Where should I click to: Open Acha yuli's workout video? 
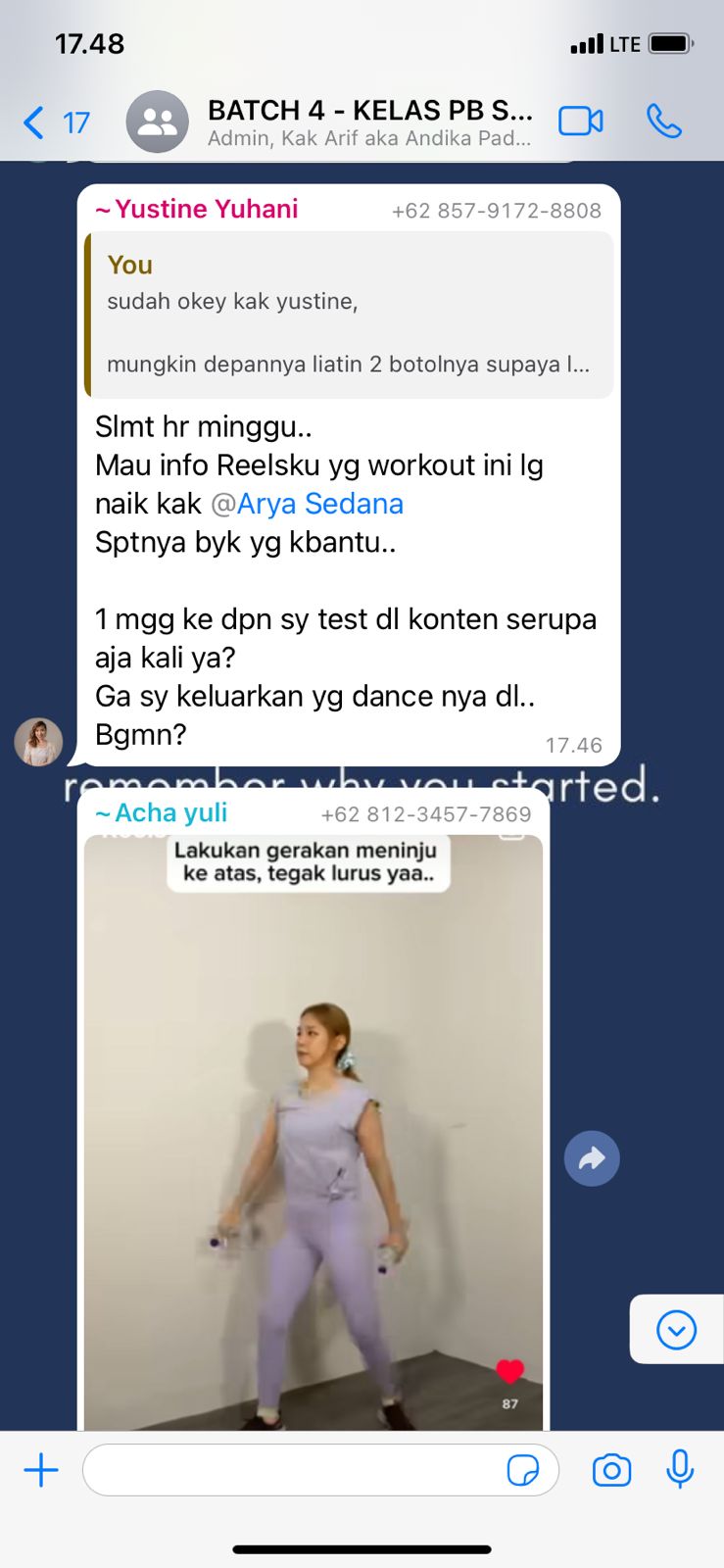point(314,1127)
